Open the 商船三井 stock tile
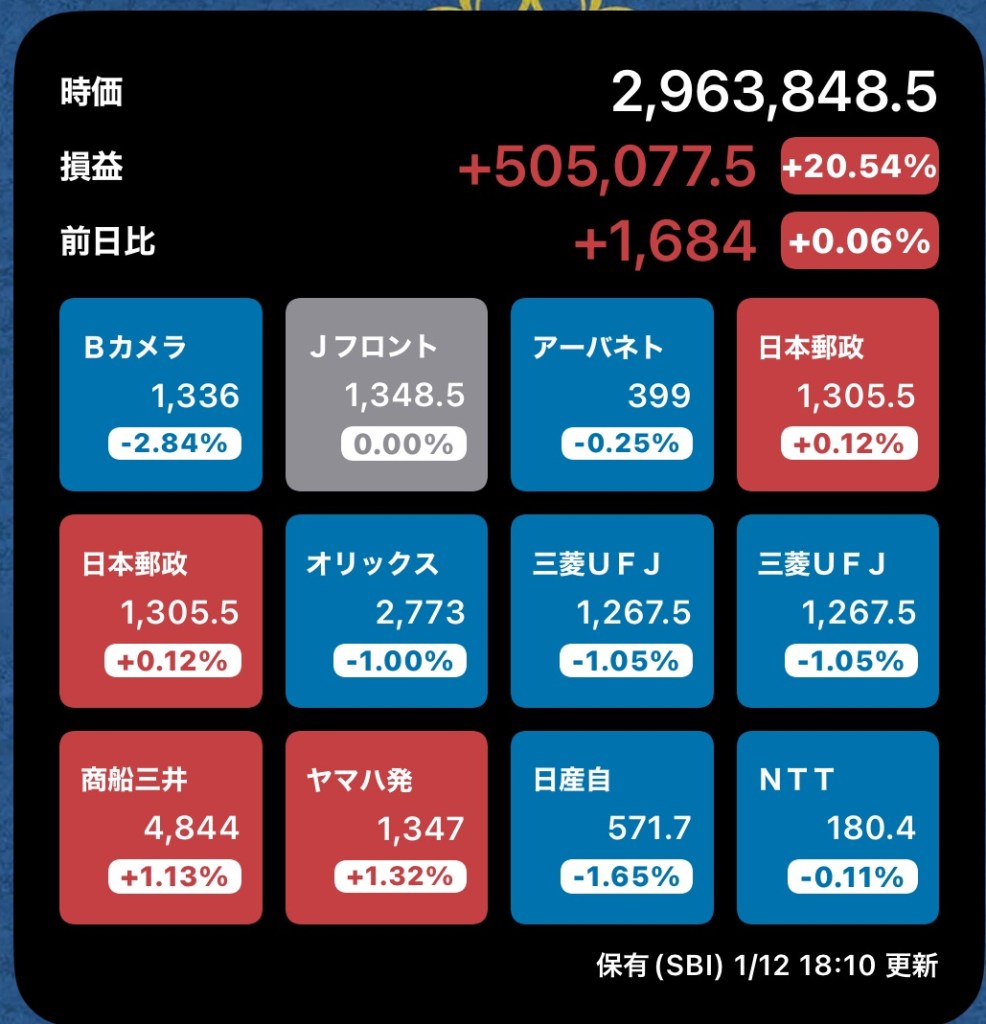This screenshot has height=1024, width=986. (160, 827)
